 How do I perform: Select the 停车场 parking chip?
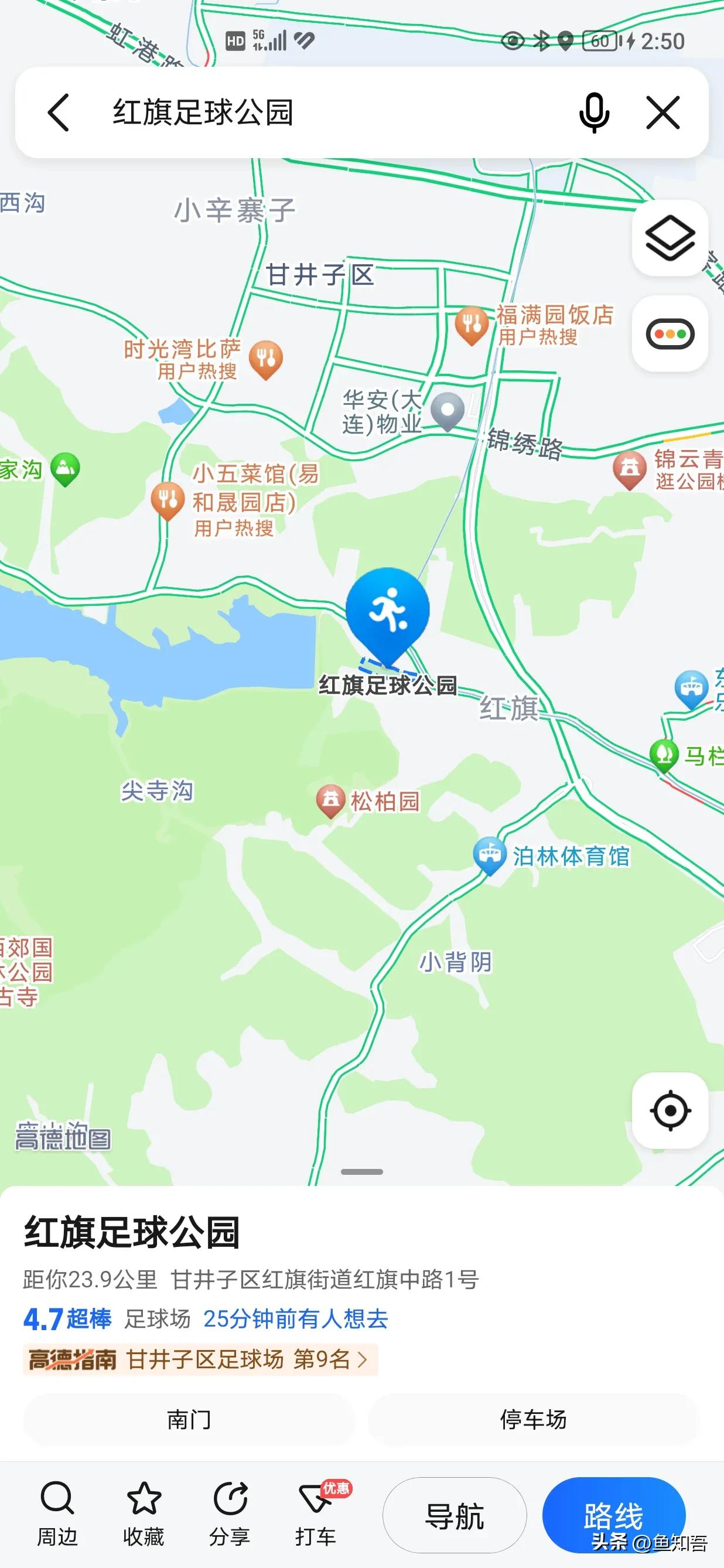(533, 1420)
